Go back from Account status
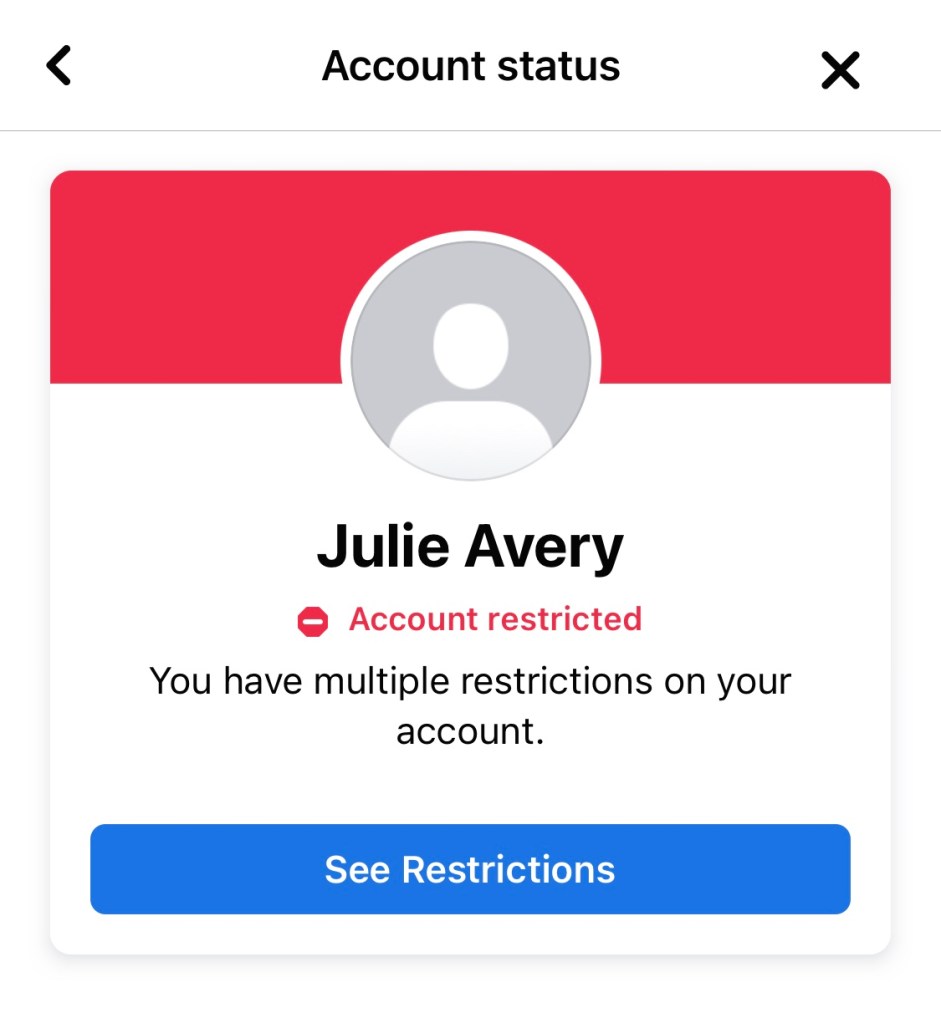Image resolution: width=941 pixels, height=1023 pixels. (x=60, y=67)
